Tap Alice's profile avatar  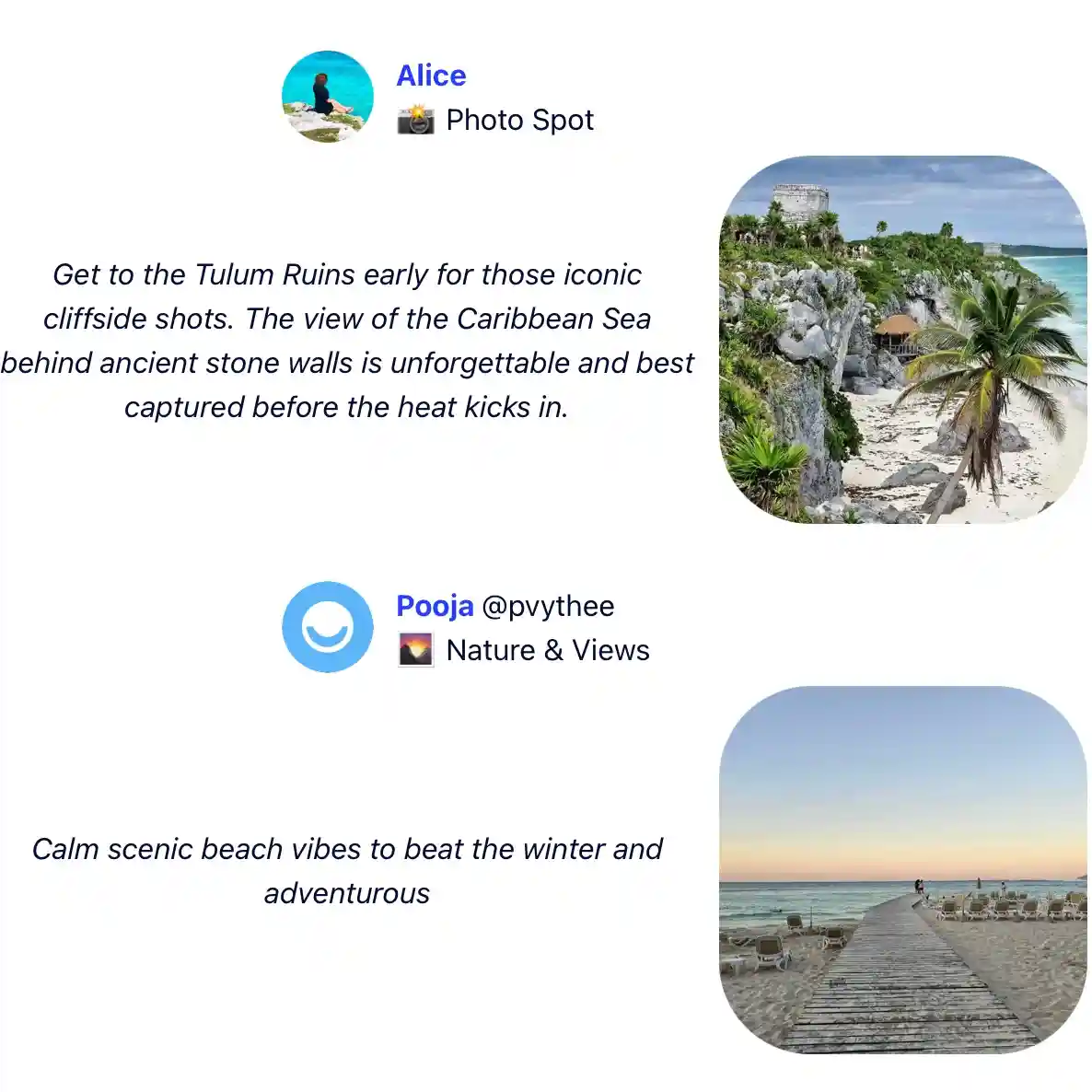click(x=328, y=97)
